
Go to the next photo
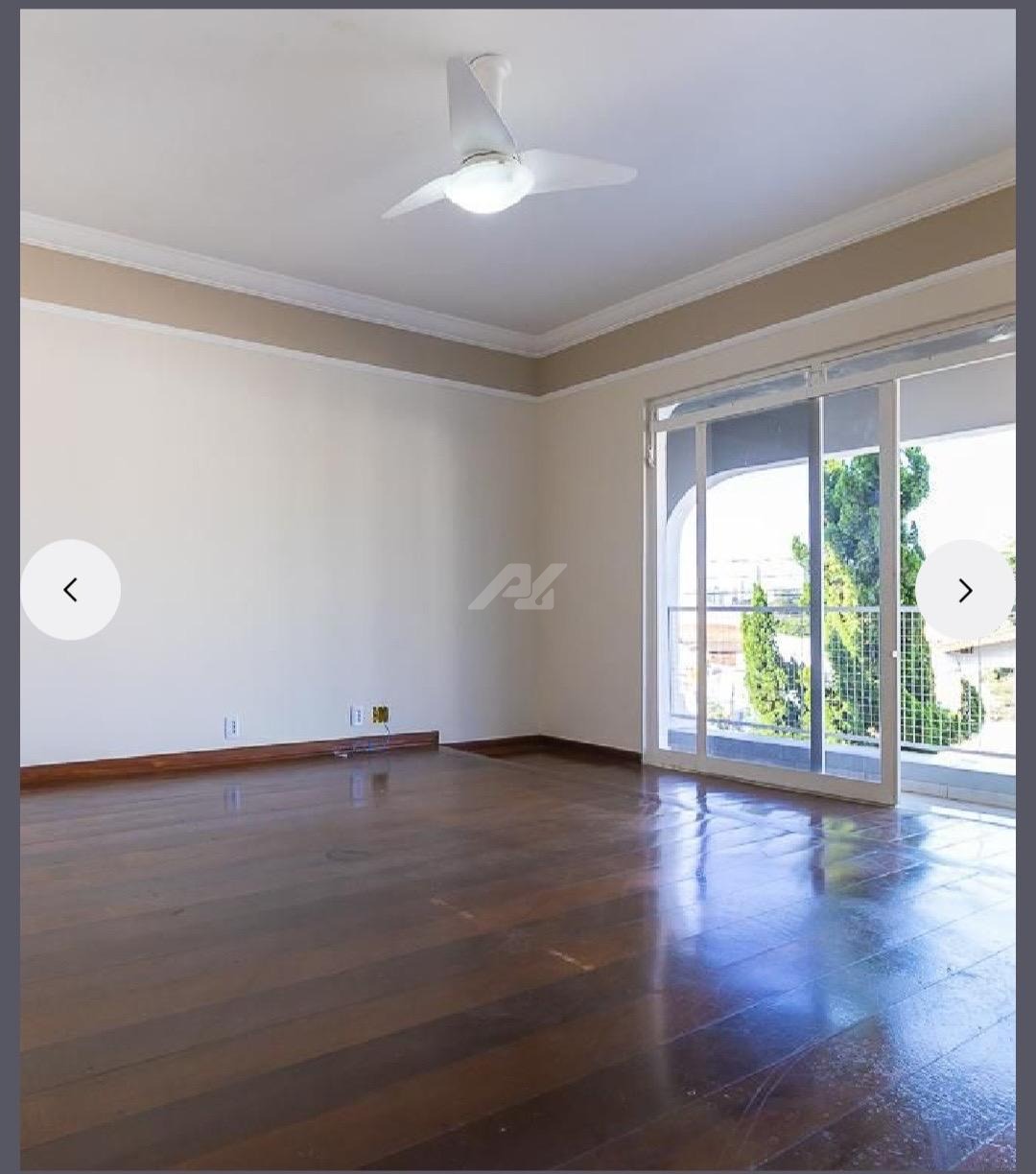[x=964, y=590]
